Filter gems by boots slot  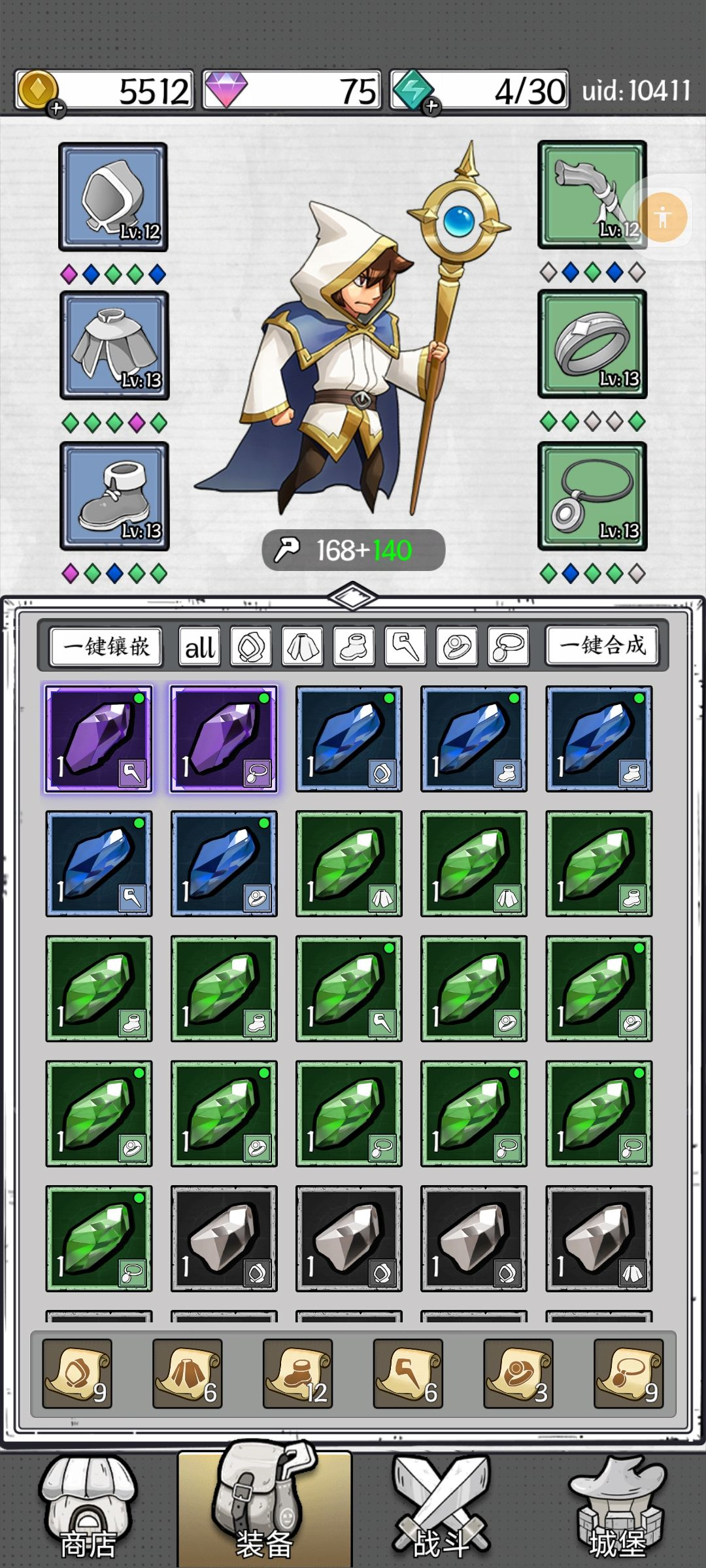pyautogui.click(x=354, y=647)
